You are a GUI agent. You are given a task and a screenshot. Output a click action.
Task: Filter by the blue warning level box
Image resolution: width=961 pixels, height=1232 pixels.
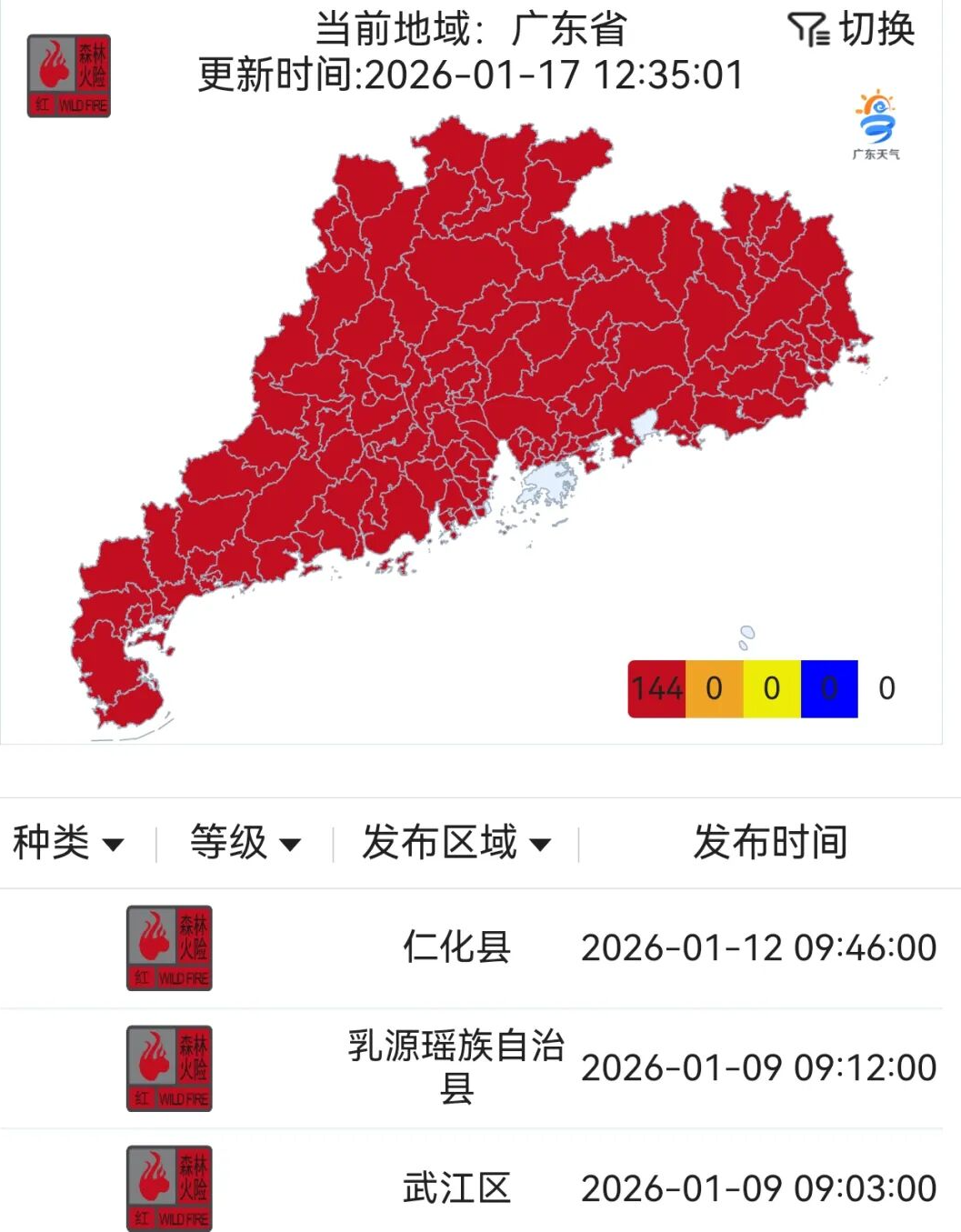(828, 688)
